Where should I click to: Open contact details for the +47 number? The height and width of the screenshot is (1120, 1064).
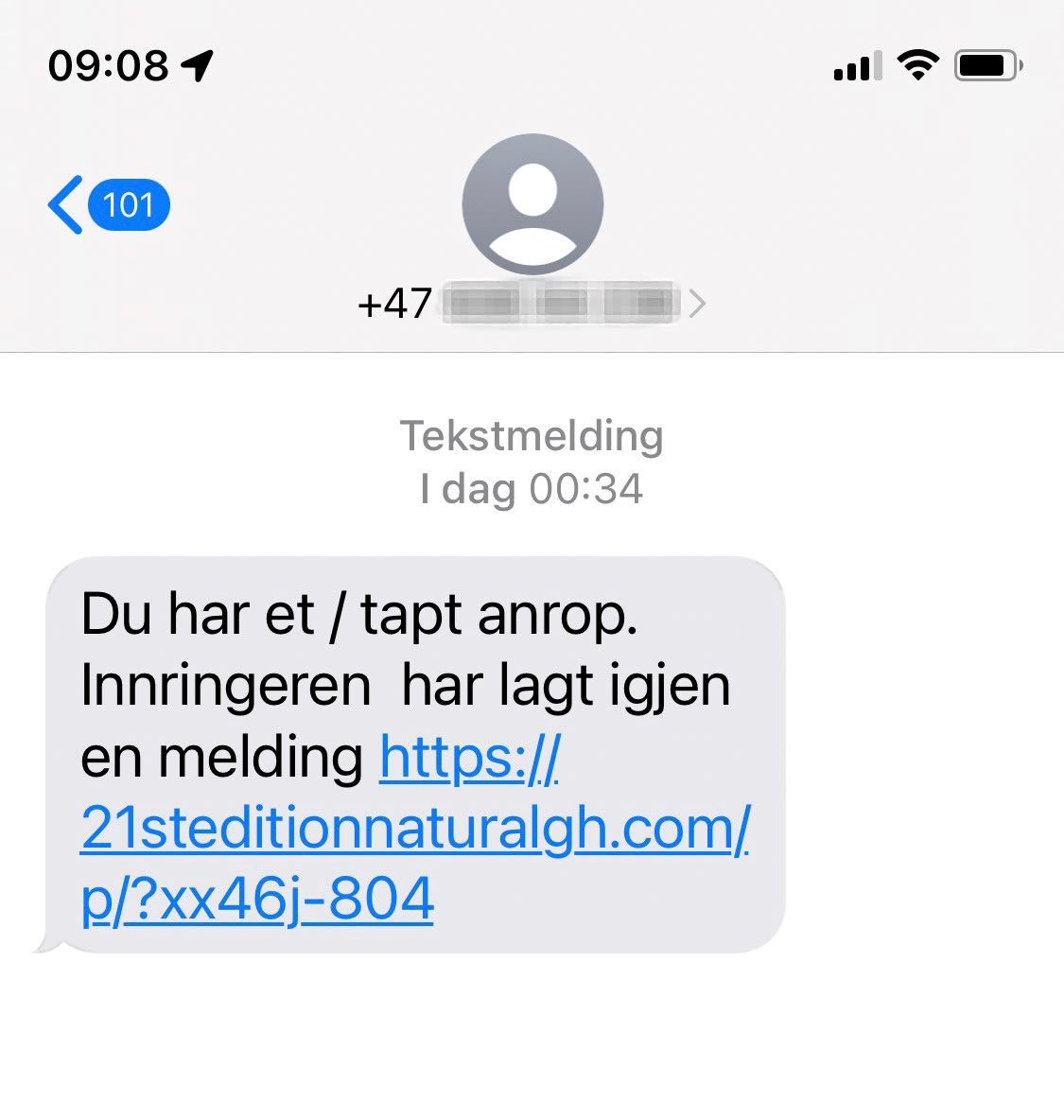532,304
